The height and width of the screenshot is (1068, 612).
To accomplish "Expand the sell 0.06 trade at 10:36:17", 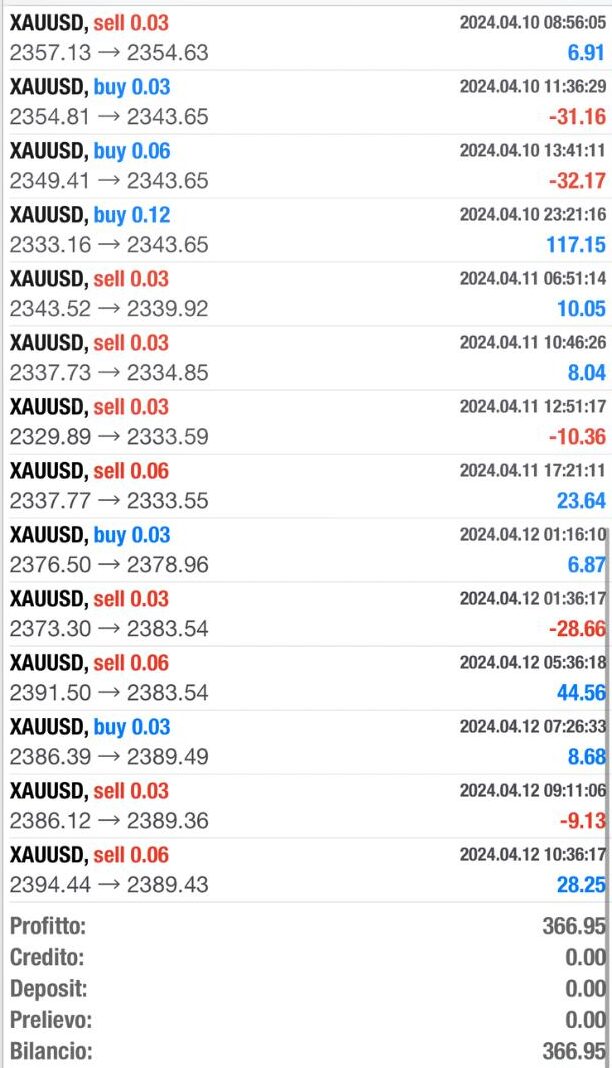I will coord(306,870).
